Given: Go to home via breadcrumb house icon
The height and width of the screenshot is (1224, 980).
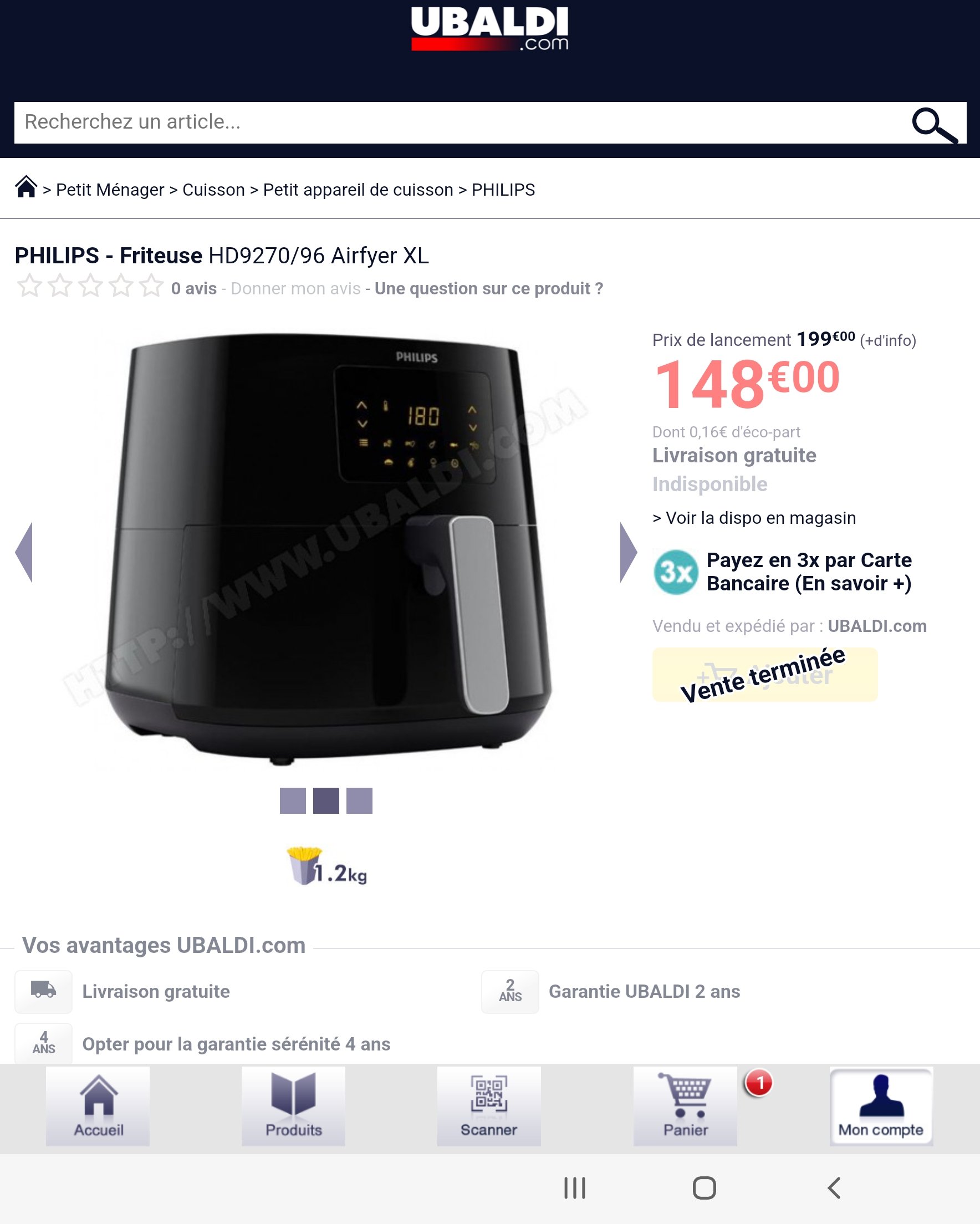Looking at the screenshot, I should [26, 187].
